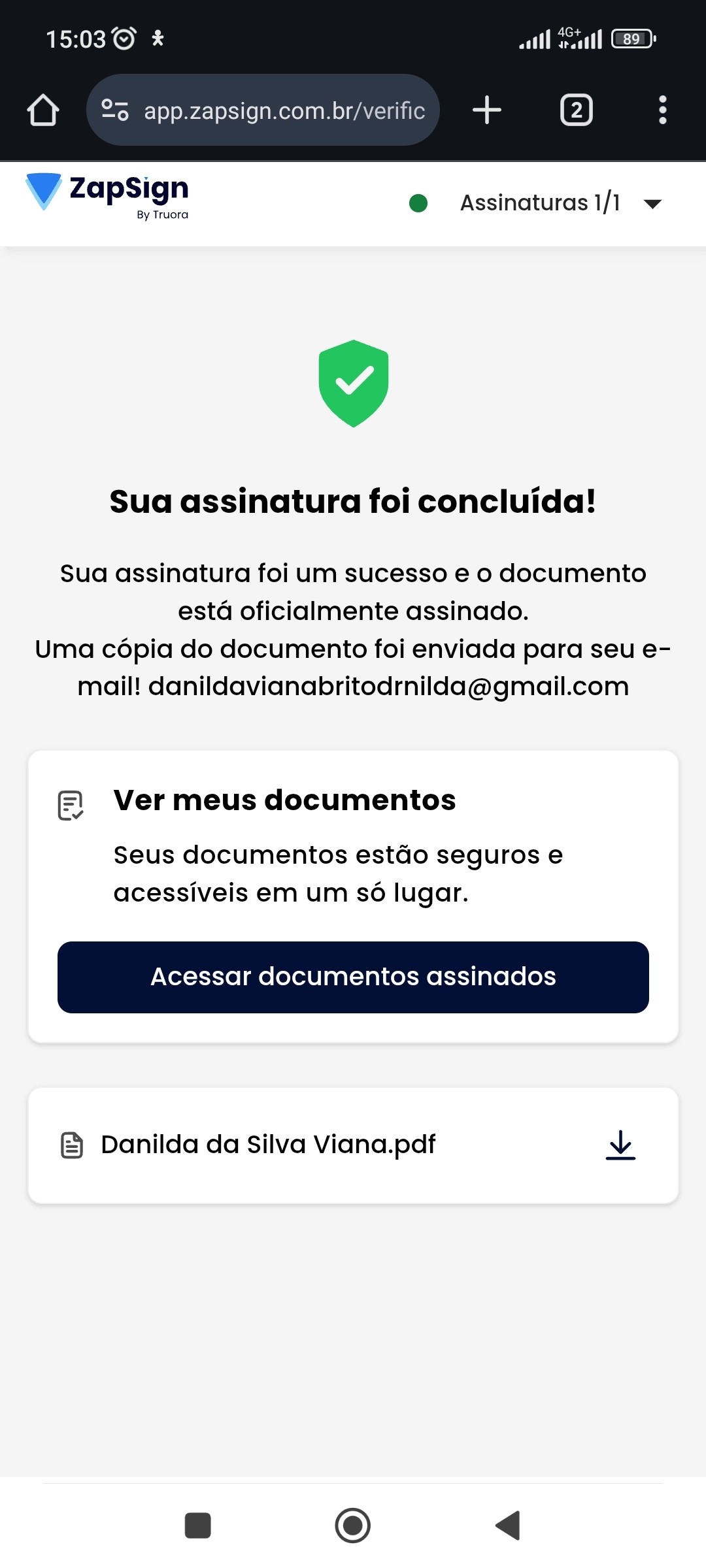Expand the Assinaturas 1/1 dropdown
This screenshot has width=706, height=1568.
point(652,204)
